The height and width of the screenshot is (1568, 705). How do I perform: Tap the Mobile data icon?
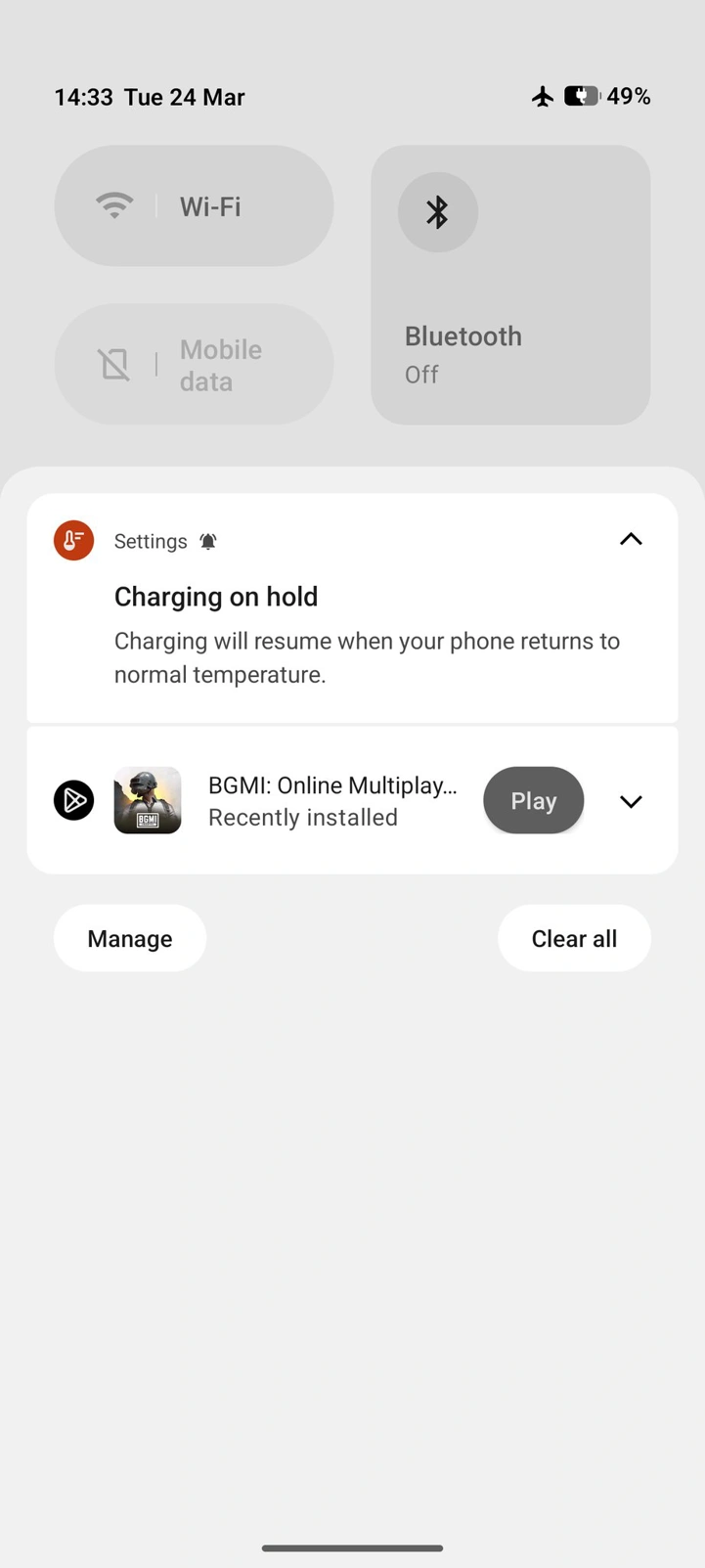click(113, 363)
